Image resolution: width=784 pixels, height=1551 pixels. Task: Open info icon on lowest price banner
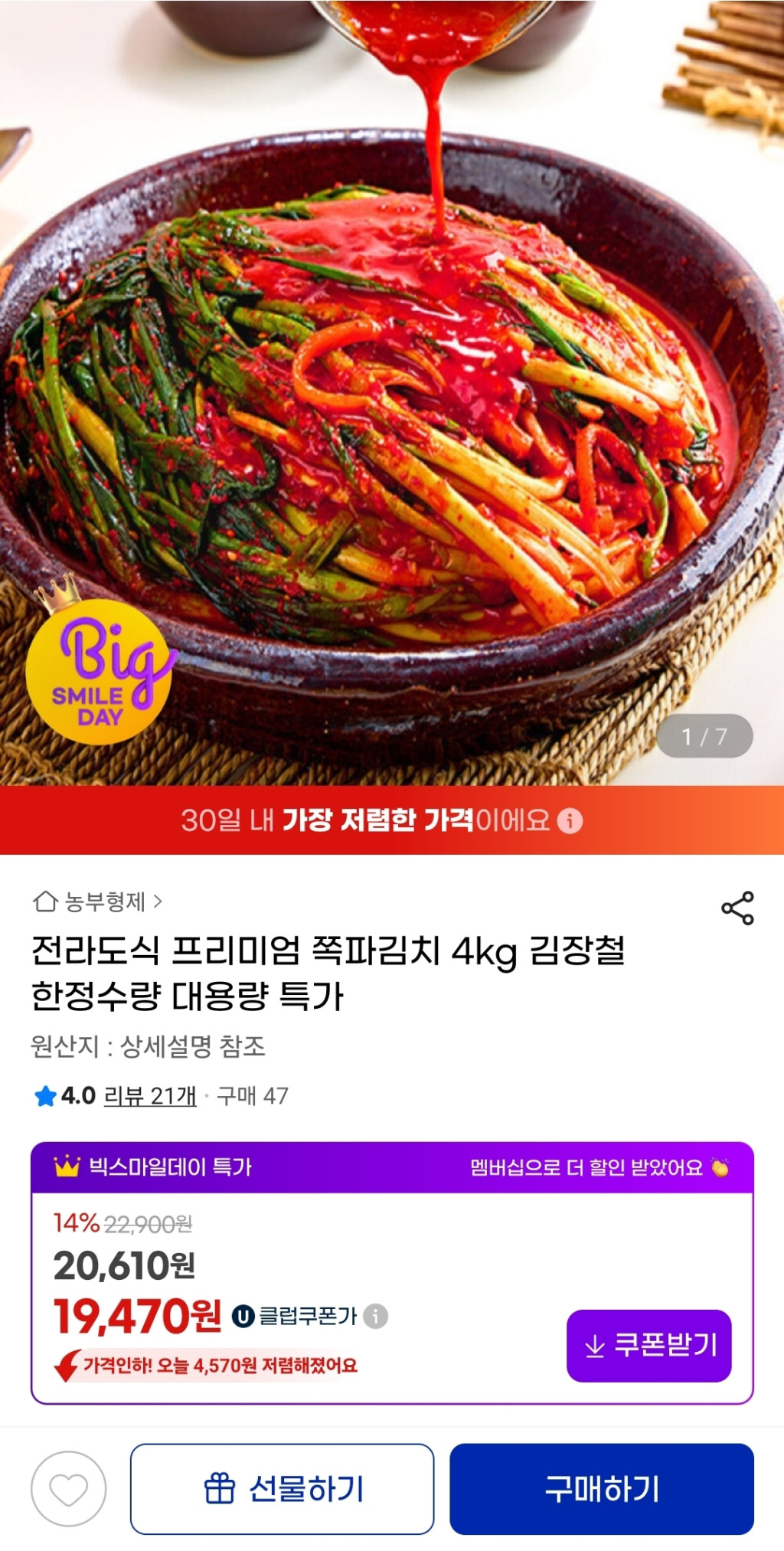point(570,821)
